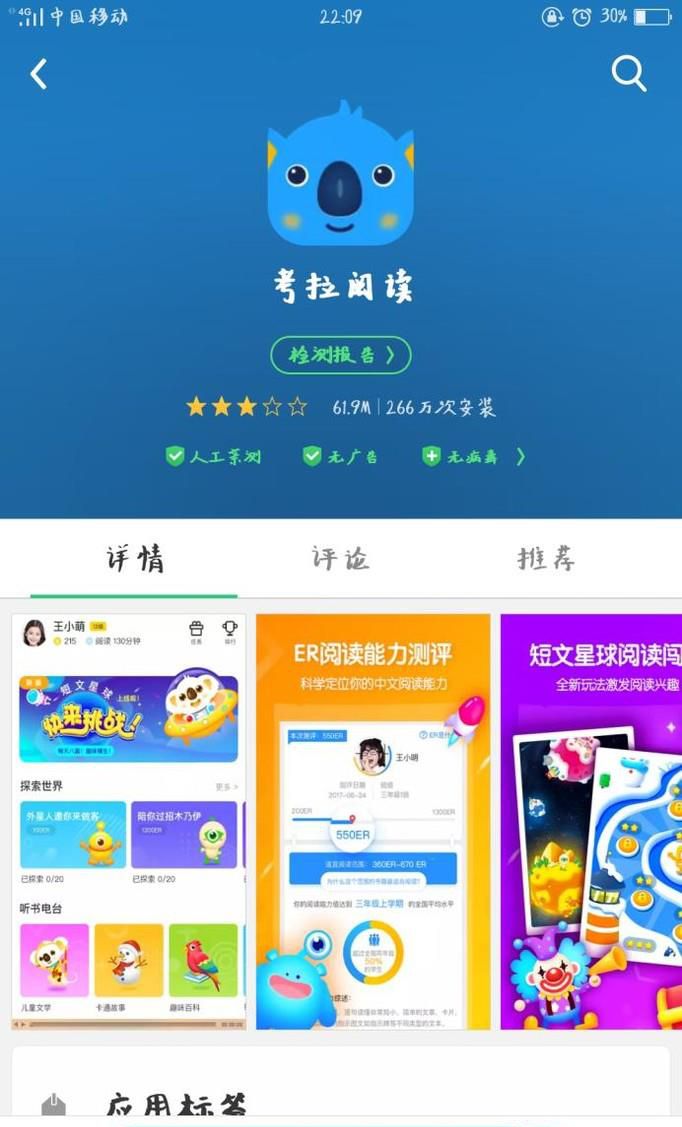Open the 短文星球阅读 screenshot
Viewport: 682px width, 1127px height.
(x=590, y=820)
